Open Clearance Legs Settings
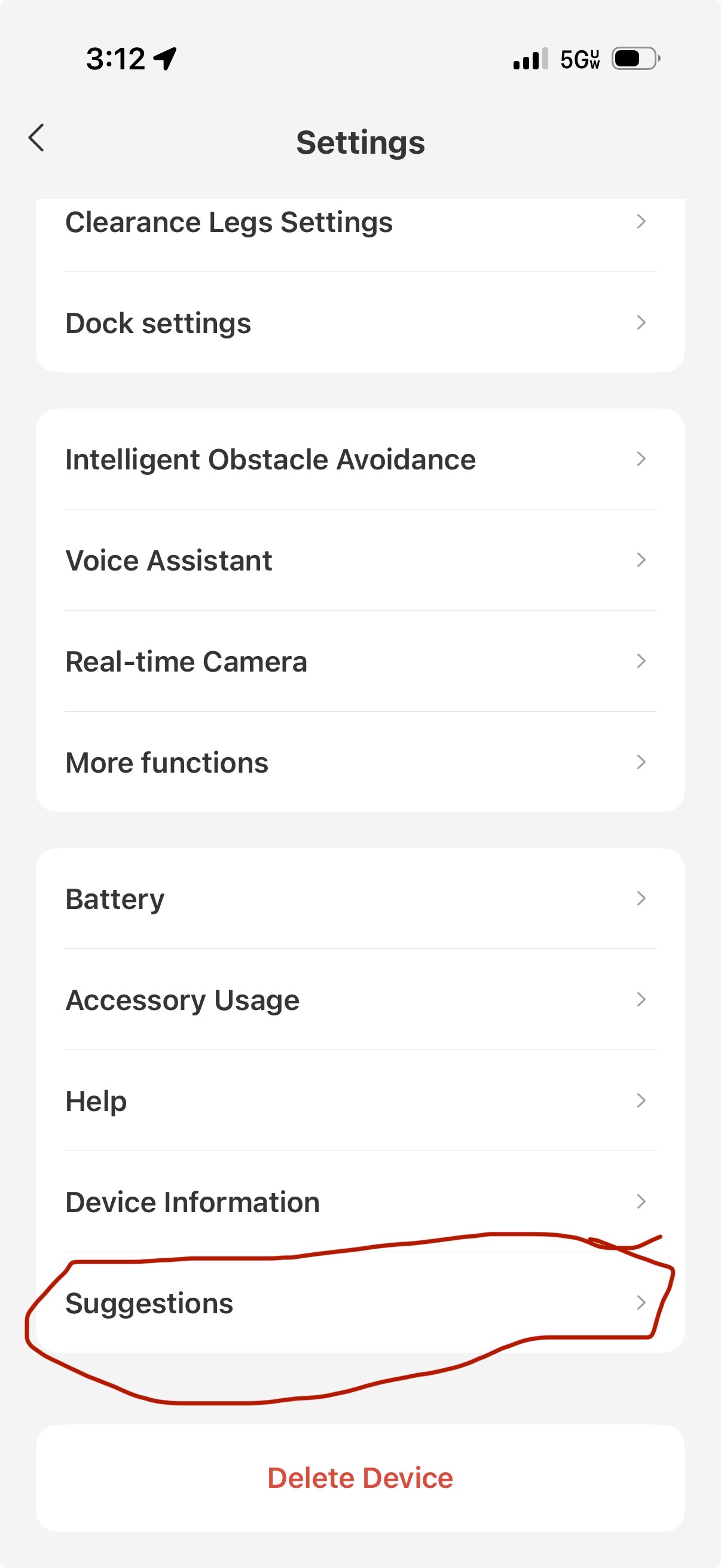Screen dimensions: 721x1568 coord(359,223)
